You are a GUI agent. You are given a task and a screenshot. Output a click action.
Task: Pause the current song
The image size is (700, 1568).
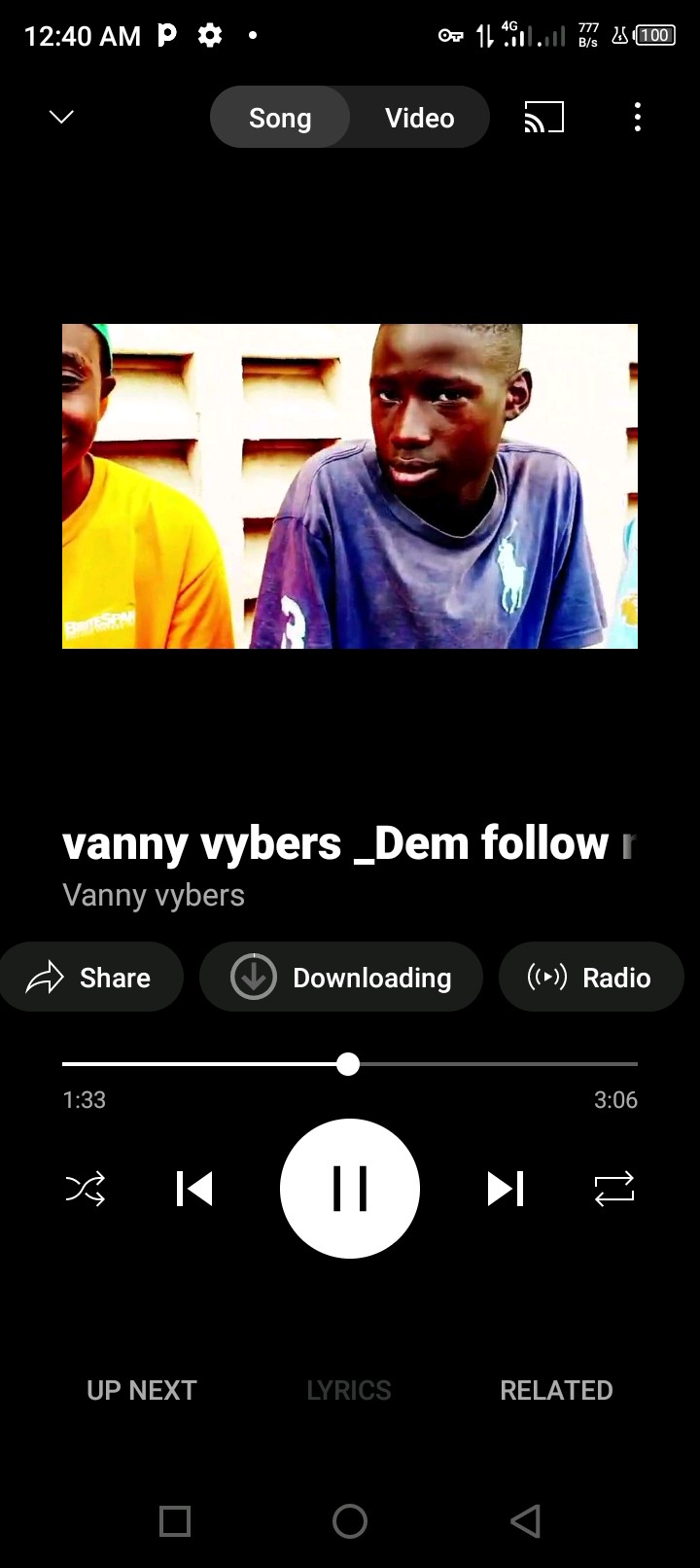point(350,1189)
